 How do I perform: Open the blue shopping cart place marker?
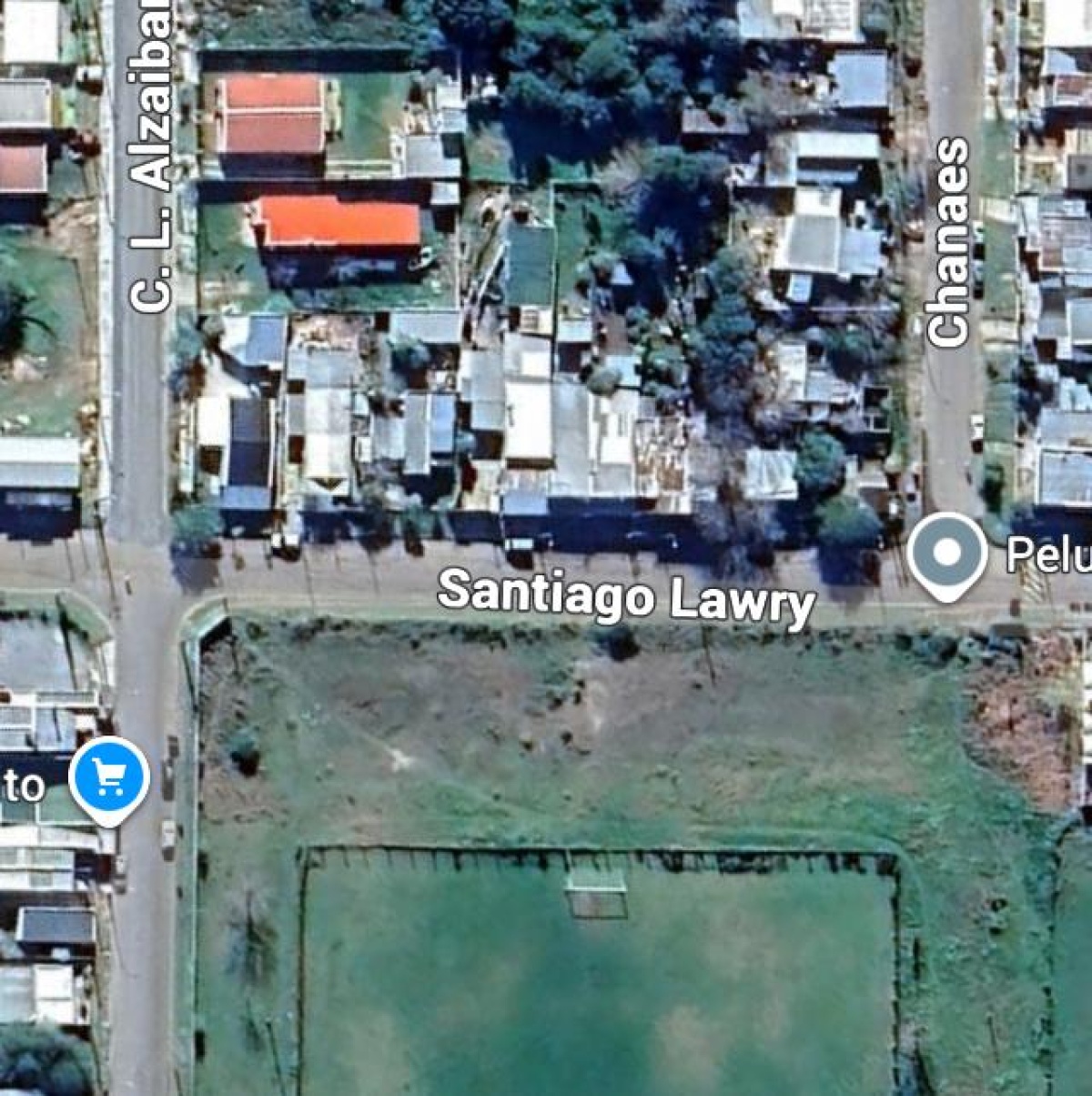[109, 778]
